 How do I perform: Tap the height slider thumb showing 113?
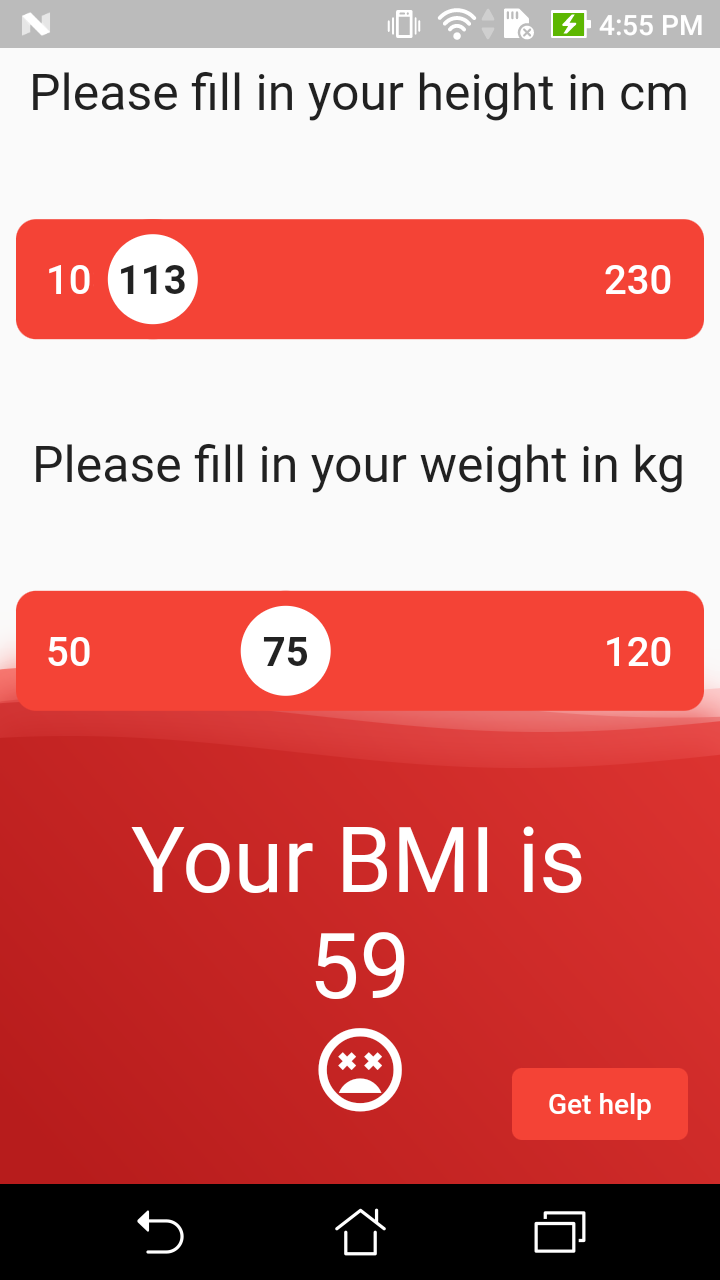[153, 279]
